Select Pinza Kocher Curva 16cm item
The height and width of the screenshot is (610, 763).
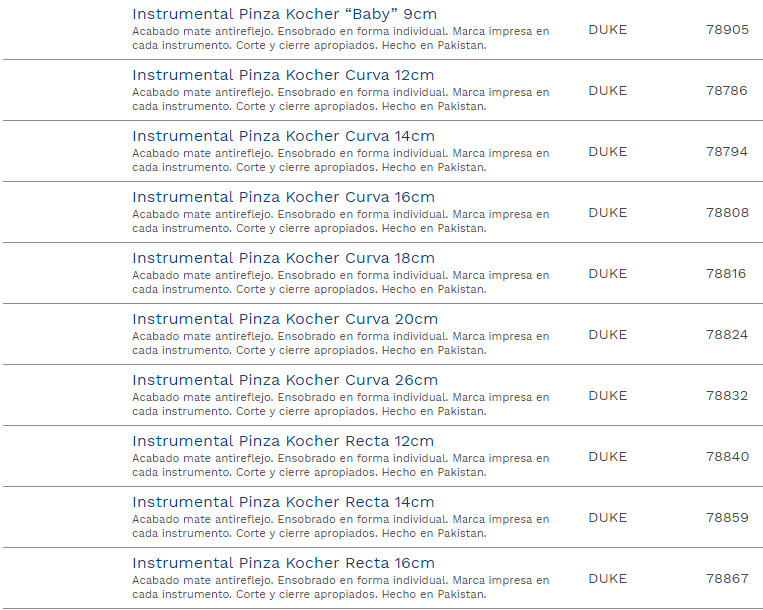click(283, 197)
